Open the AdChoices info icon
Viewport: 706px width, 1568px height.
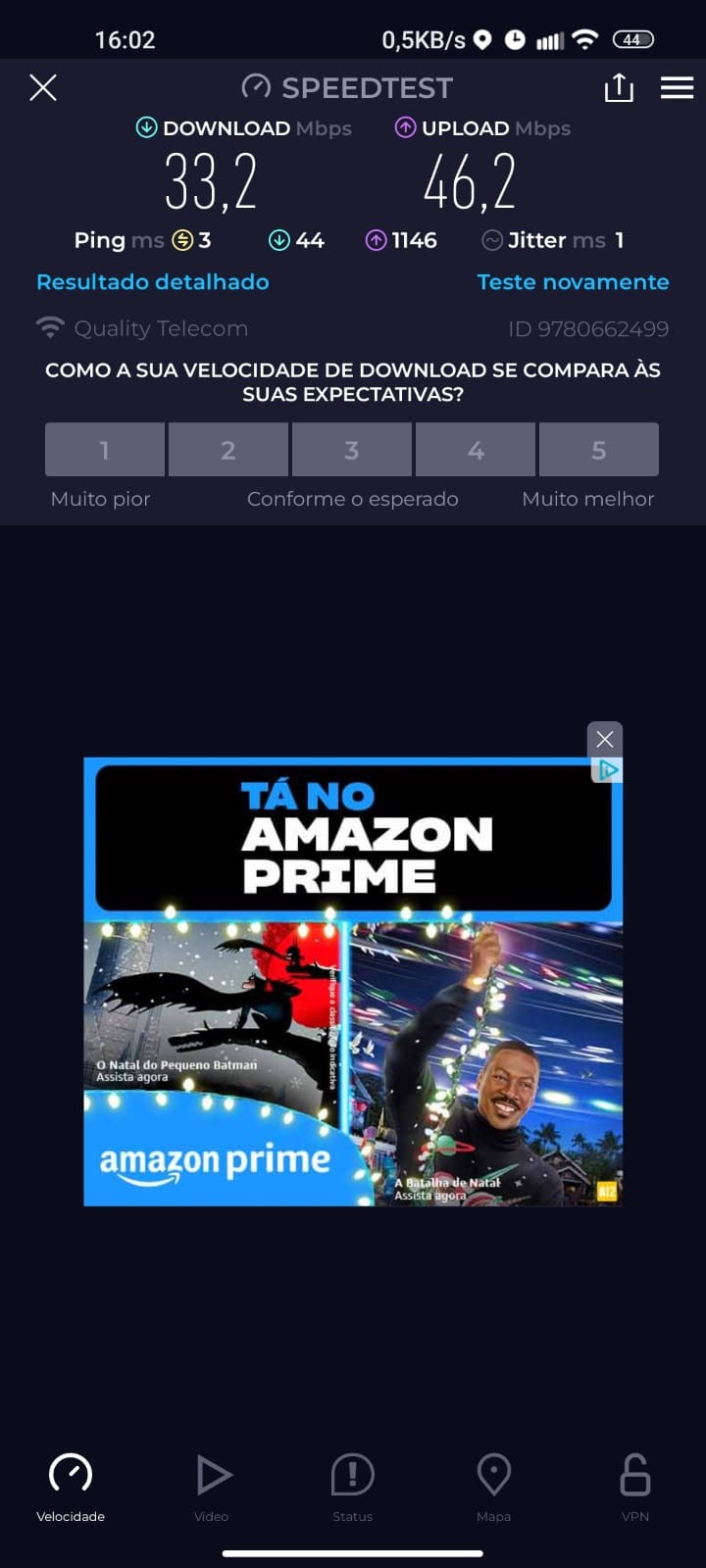(x=608, y=770)
